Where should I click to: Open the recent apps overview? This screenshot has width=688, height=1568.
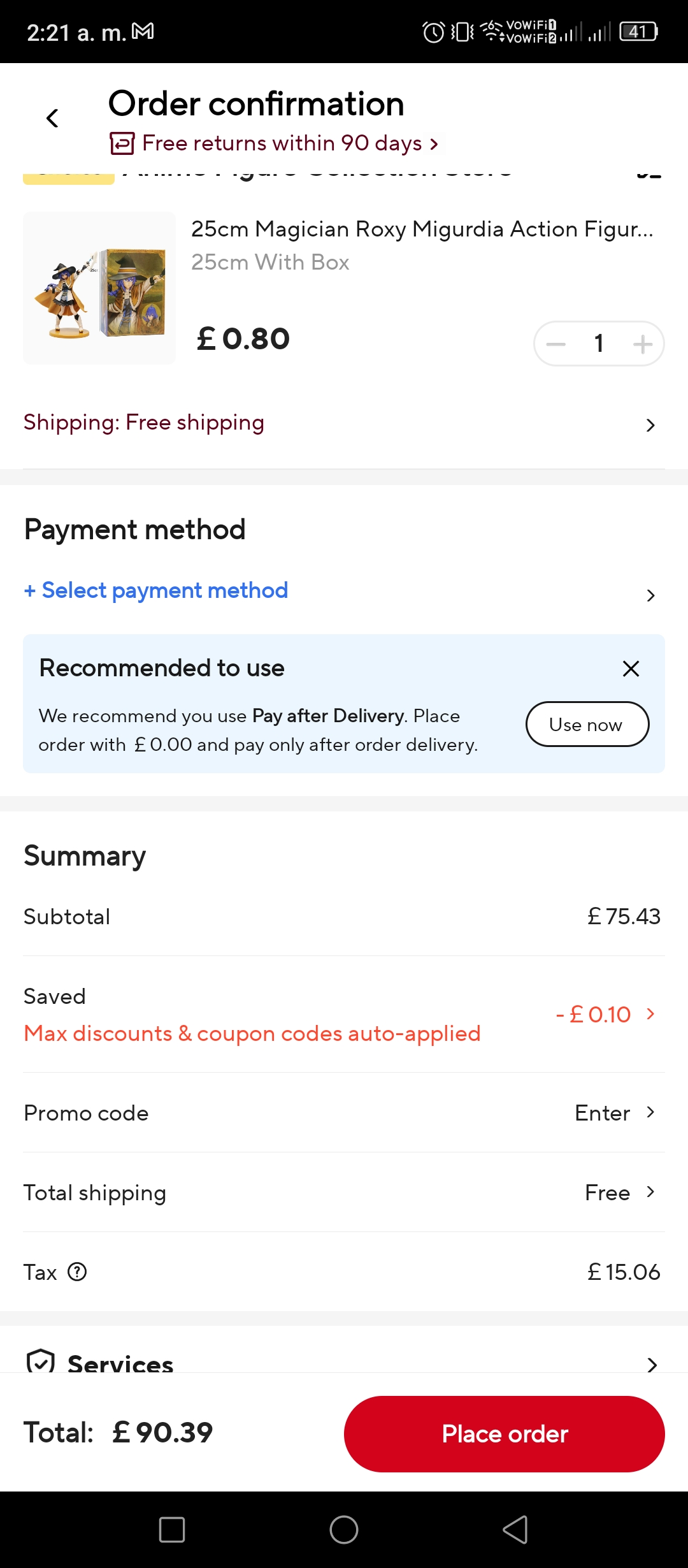tap(172, 1530)
